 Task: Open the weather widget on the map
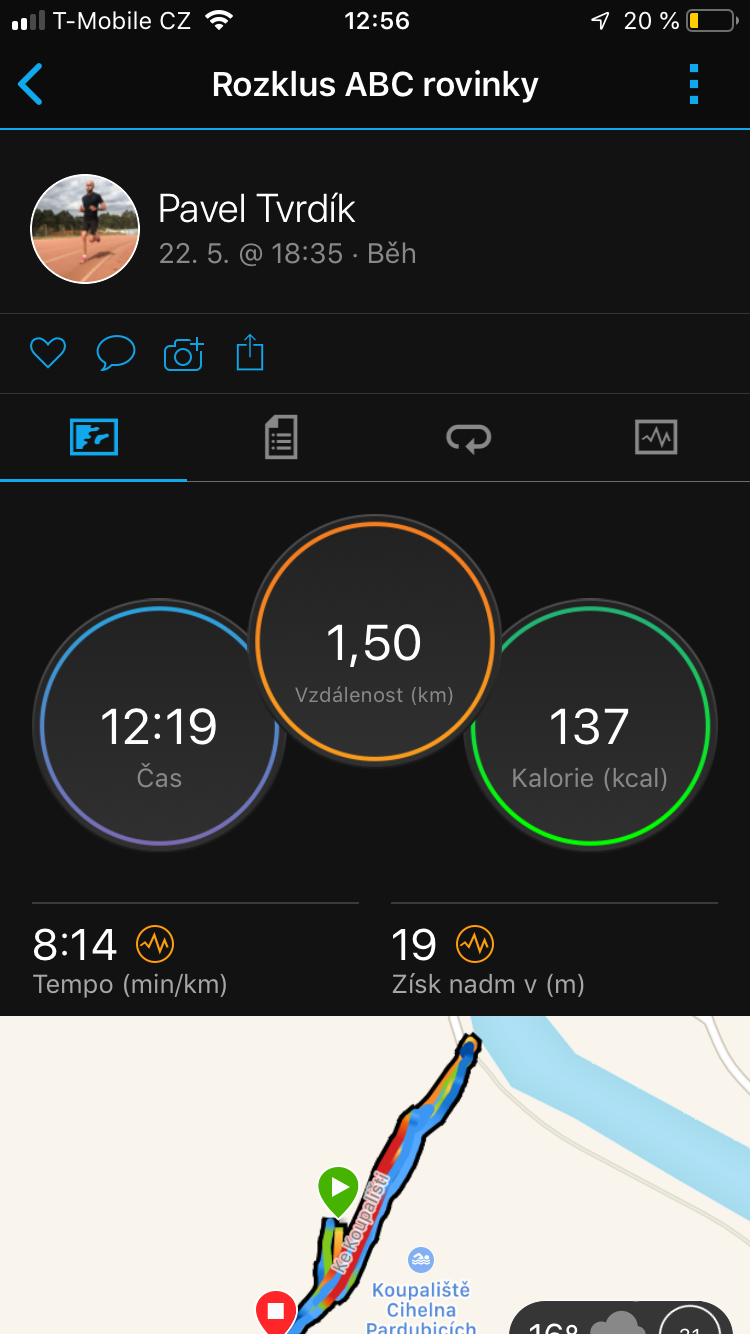[620, 1318]
